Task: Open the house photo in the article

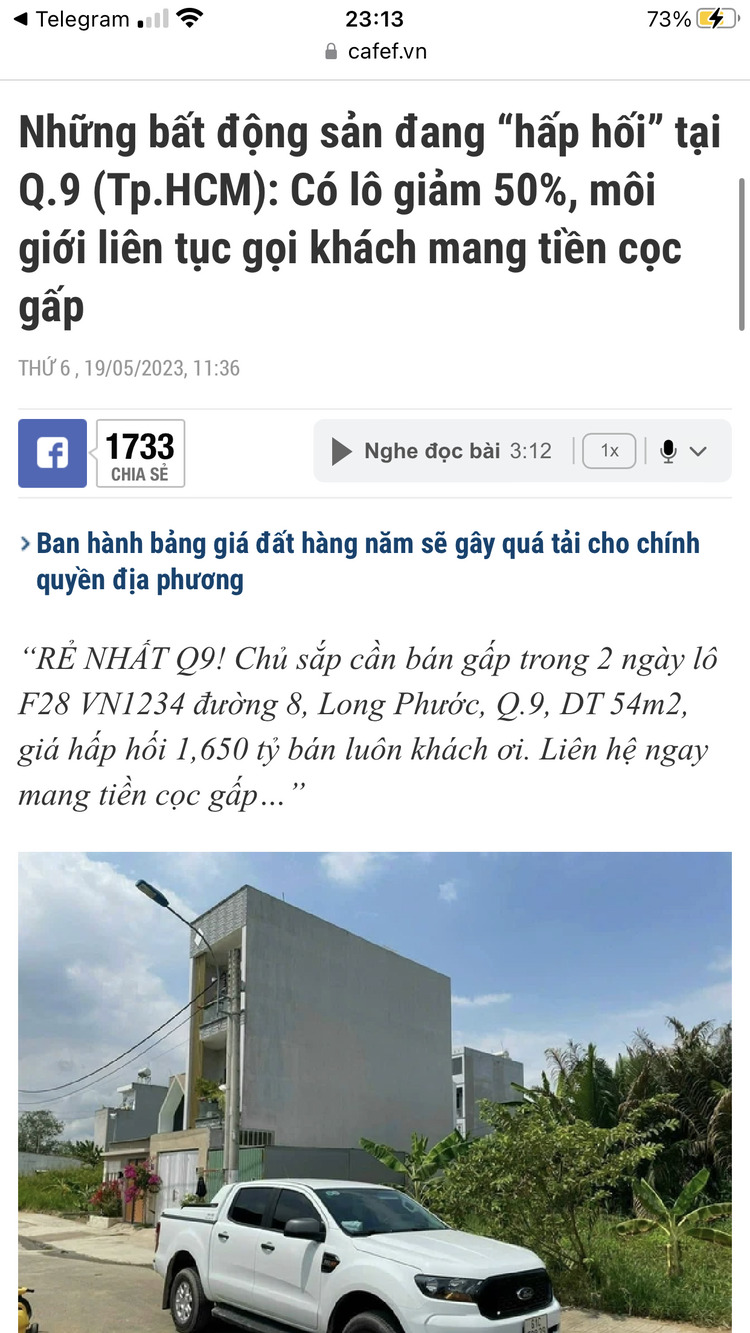Action: tap(375, 1090)
